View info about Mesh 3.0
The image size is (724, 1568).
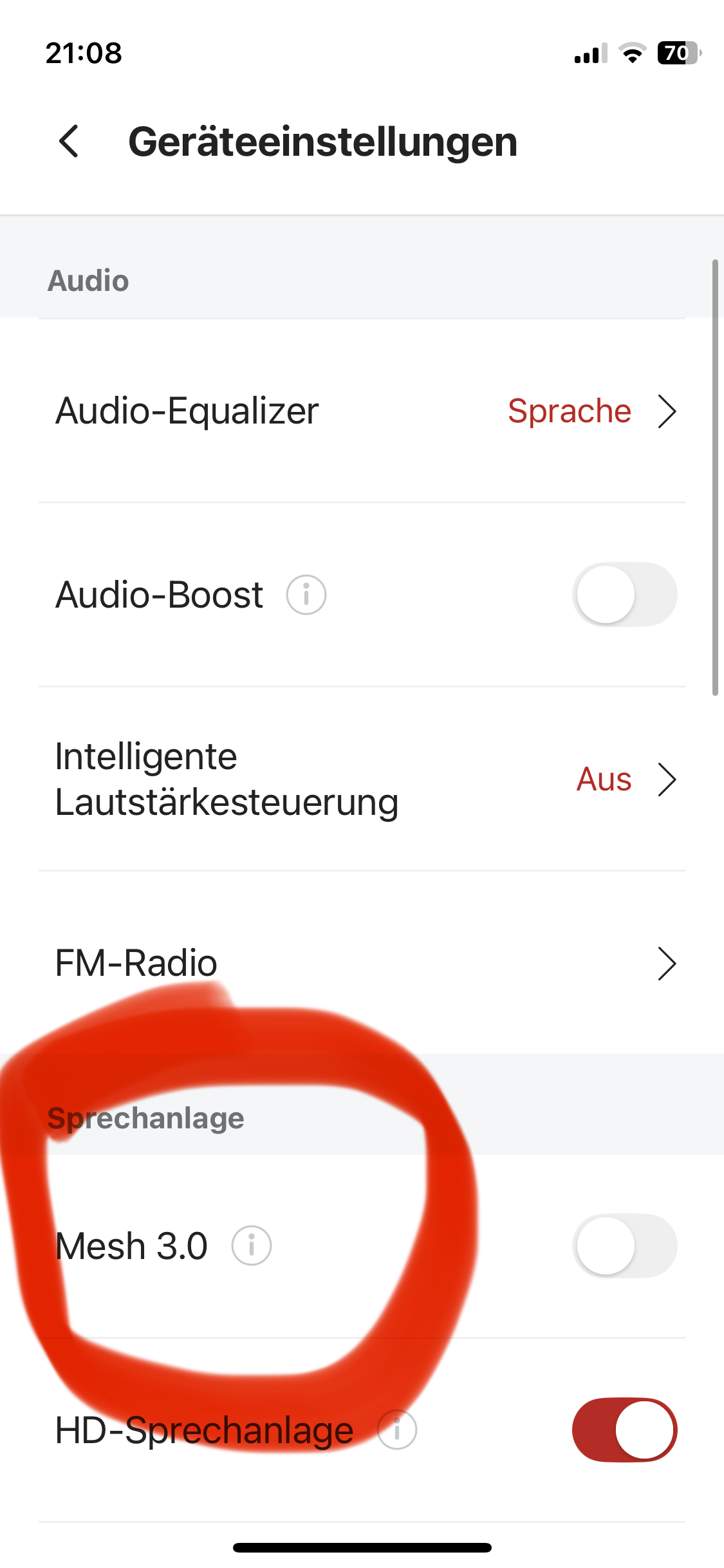point(252,1246)
